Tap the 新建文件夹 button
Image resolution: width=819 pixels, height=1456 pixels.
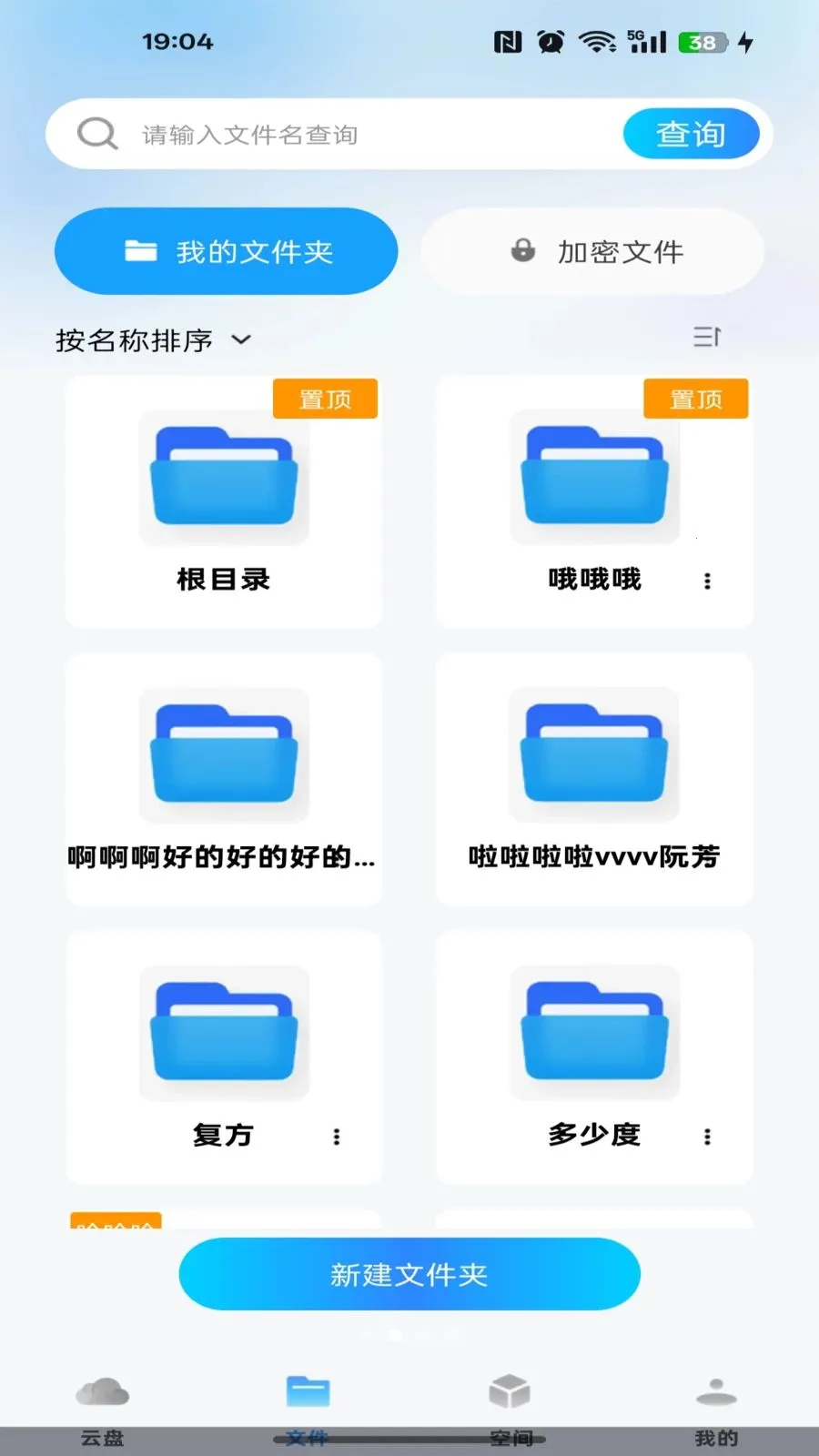click(x=409, y=1275)
